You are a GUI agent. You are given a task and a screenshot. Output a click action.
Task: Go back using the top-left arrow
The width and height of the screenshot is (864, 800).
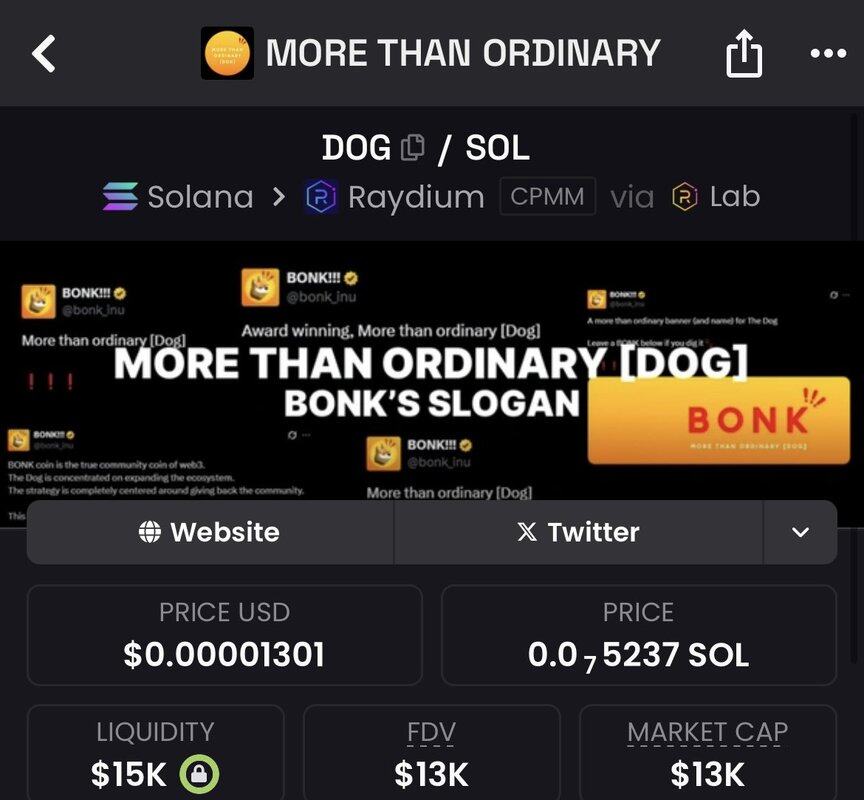[44, 53]
